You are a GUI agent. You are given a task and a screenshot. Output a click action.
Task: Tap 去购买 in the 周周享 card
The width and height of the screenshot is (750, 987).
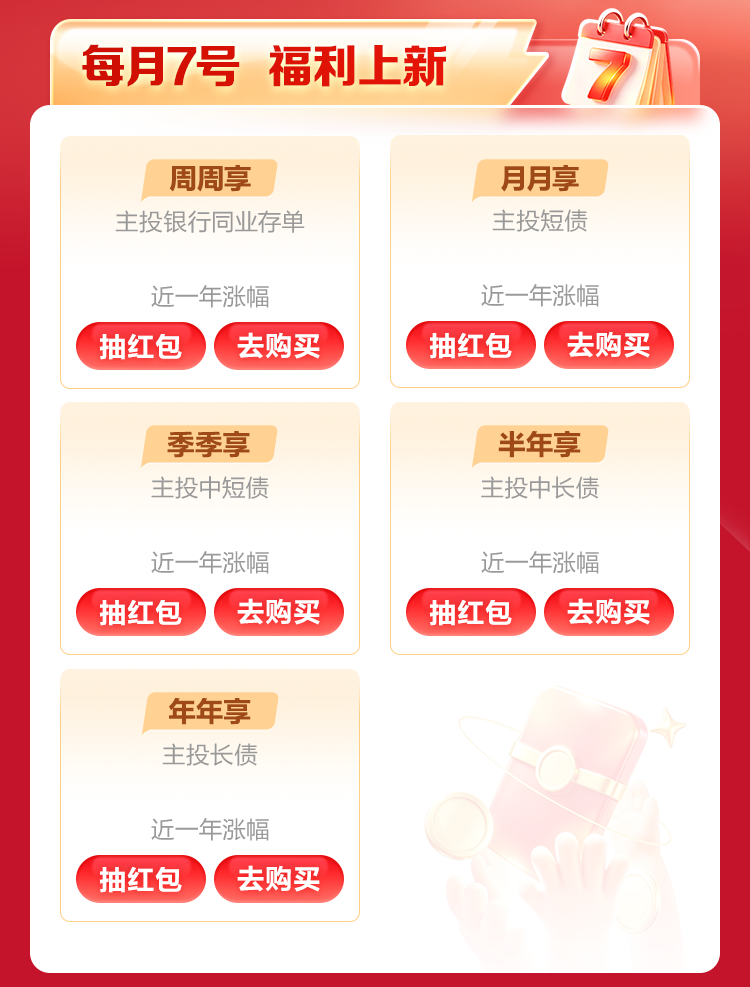click(x=279, y=346)
